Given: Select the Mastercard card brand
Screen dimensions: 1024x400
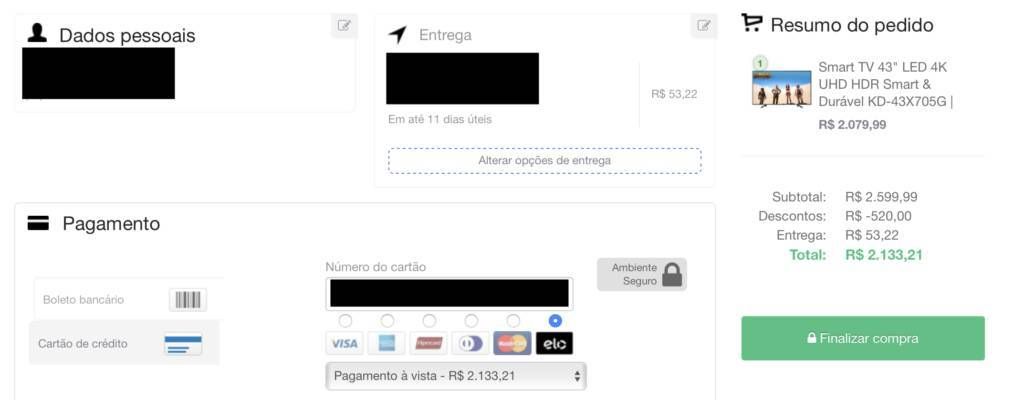Looking at the screenshot, I should [x=513, y=321].
